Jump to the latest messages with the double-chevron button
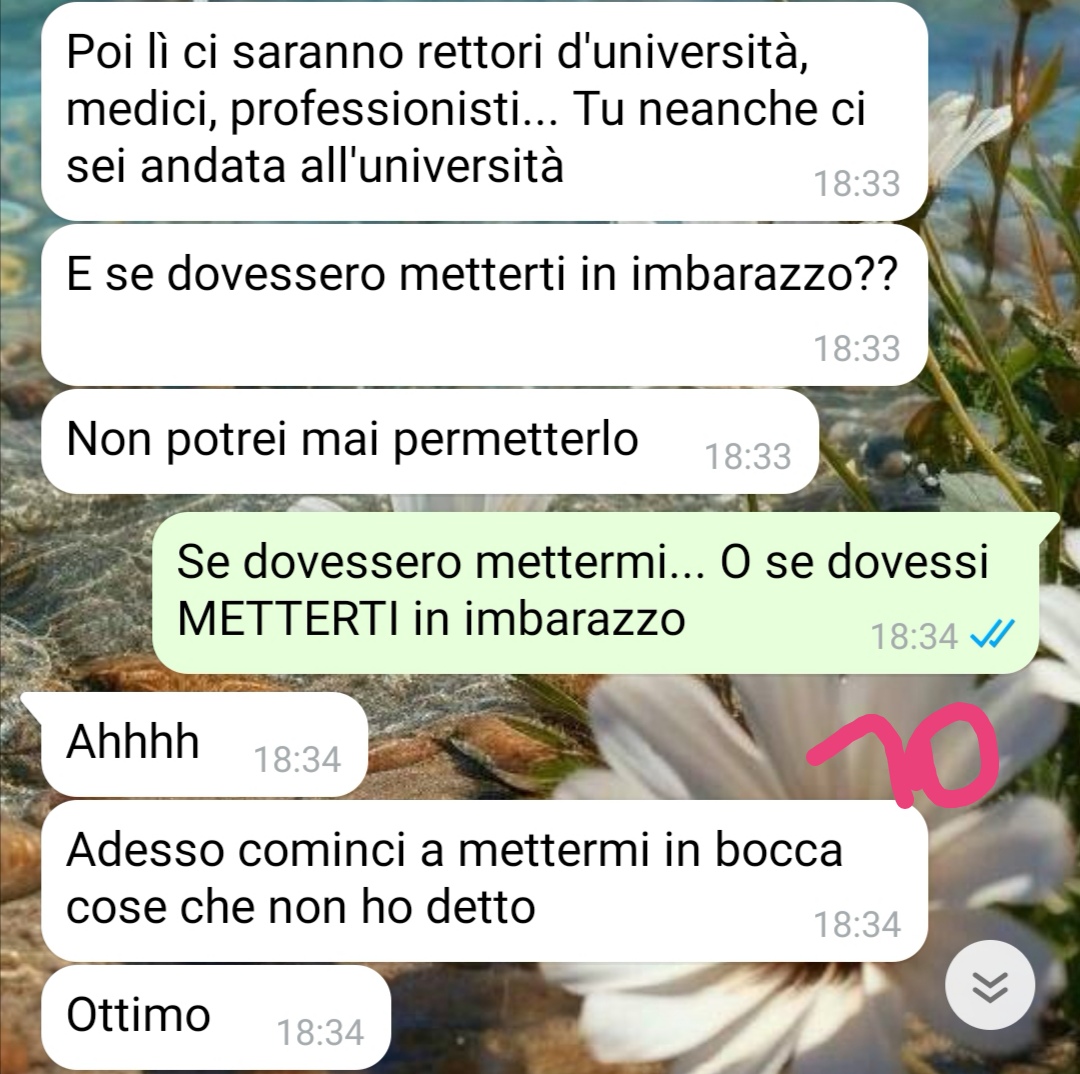The image size is (1080, 1074). point(989,987)
